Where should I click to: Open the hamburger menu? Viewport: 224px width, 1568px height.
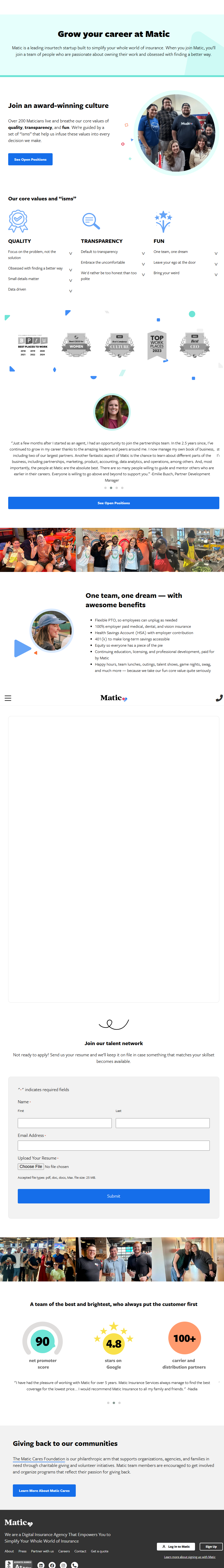pyautogui.click(x=8, y=698)
